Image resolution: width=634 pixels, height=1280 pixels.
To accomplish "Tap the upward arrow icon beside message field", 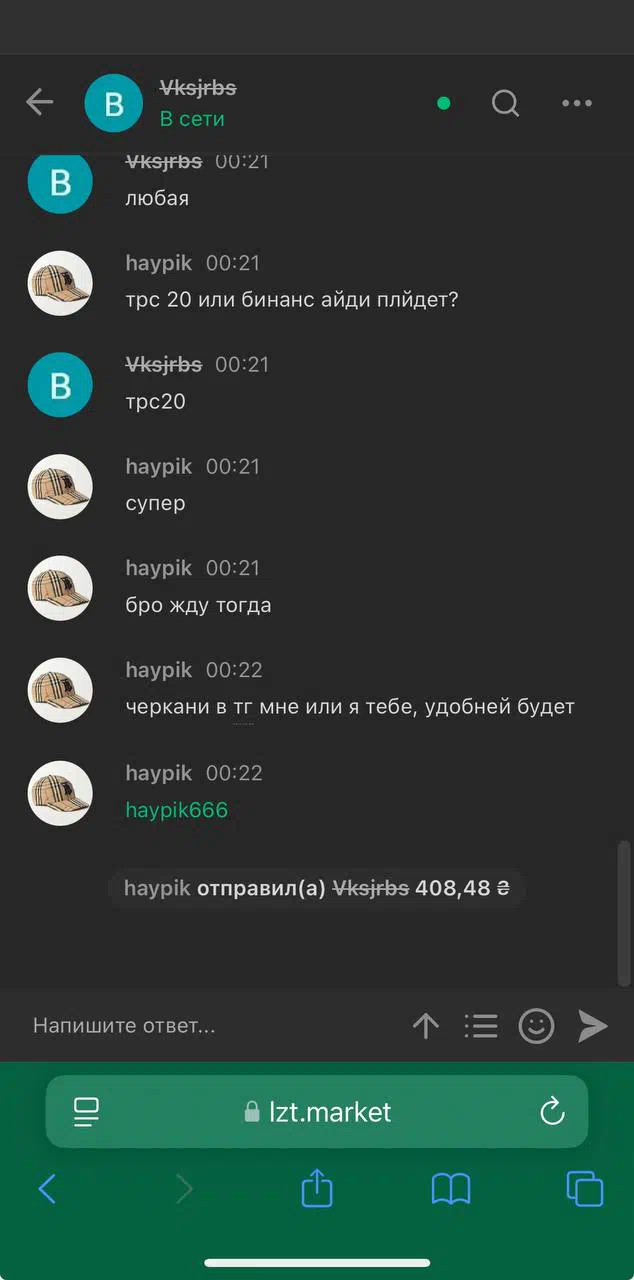I will pos(426,1026).
